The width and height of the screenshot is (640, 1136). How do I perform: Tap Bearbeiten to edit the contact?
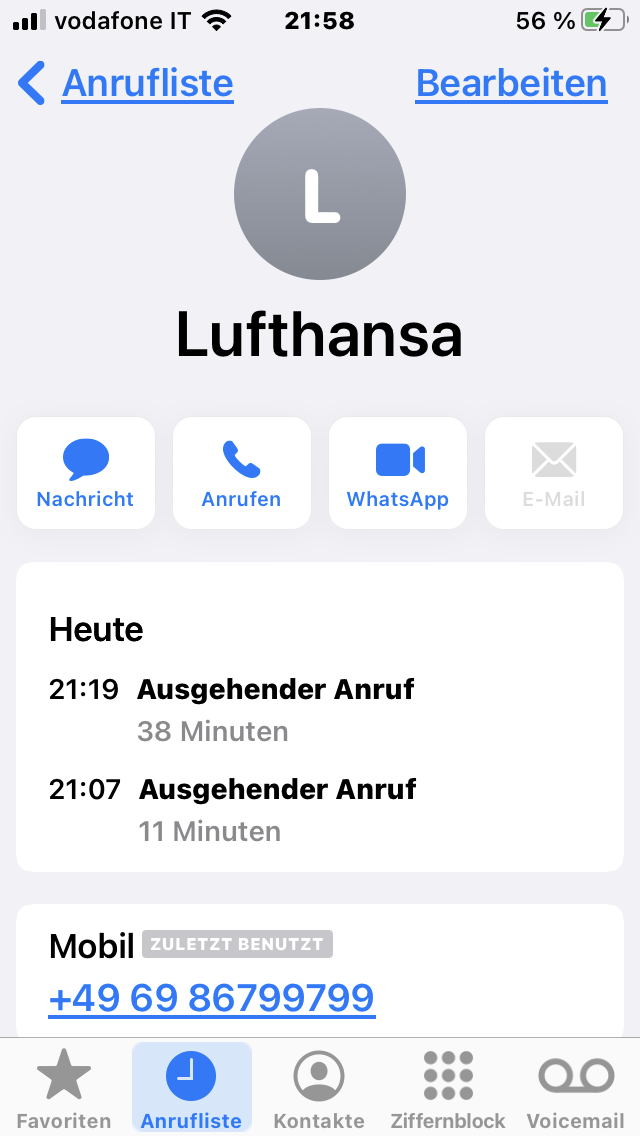(511, 84)
